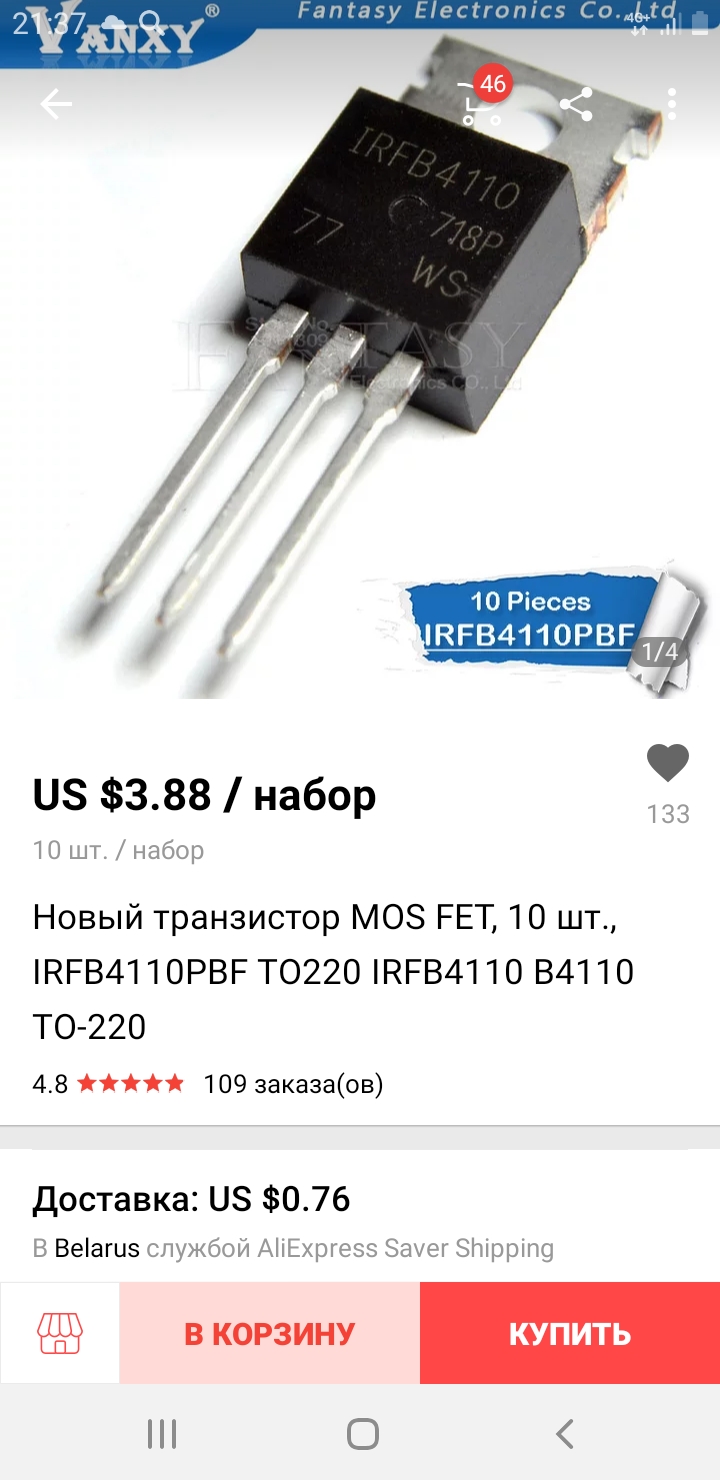Open recent apps from navigation bar
The width and height of the screenshot is (720, 1480).
162,1434
